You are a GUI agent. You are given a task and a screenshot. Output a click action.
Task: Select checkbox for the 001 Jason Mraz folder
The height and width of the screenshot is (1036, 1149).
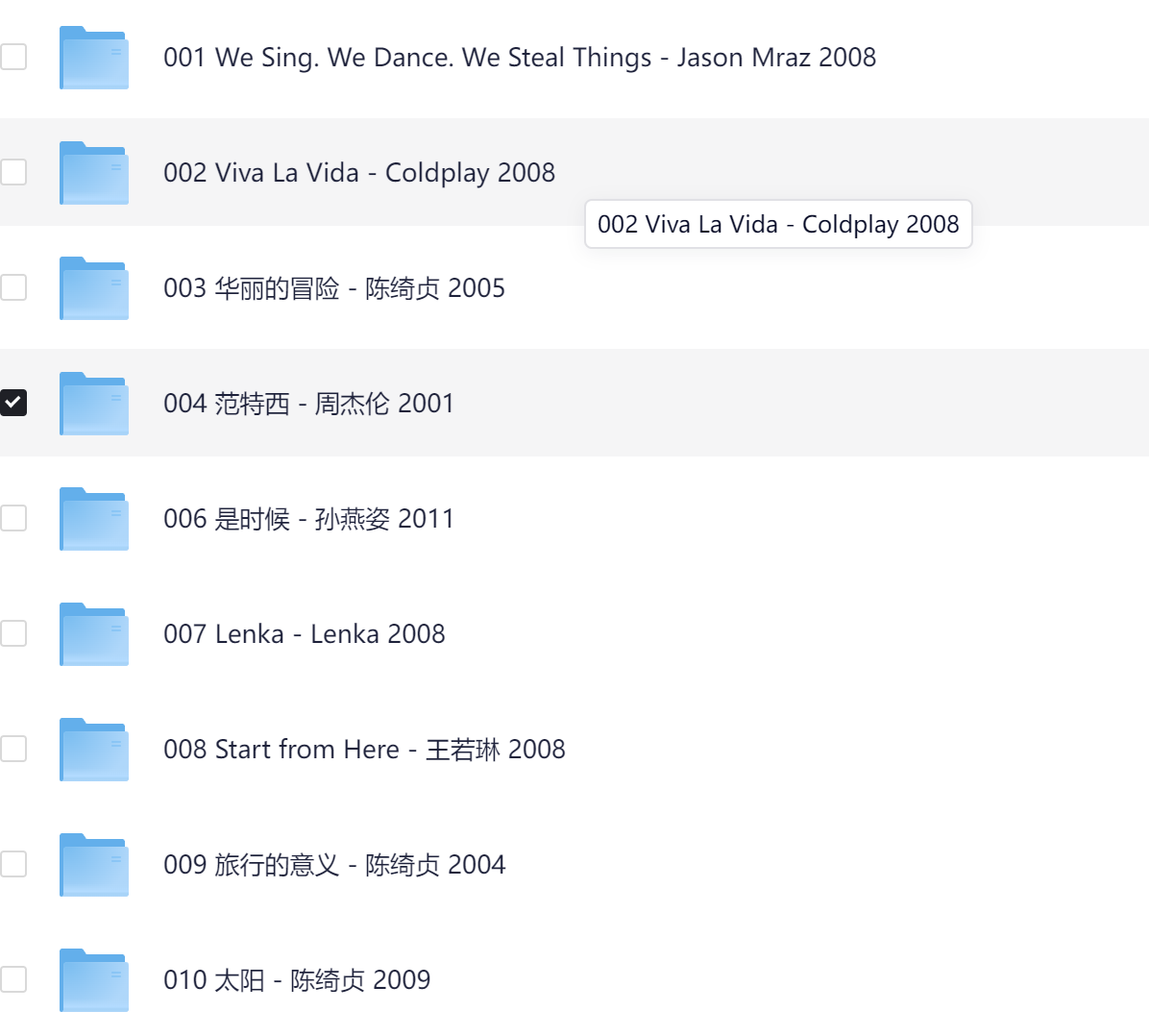tap(13, 57)
